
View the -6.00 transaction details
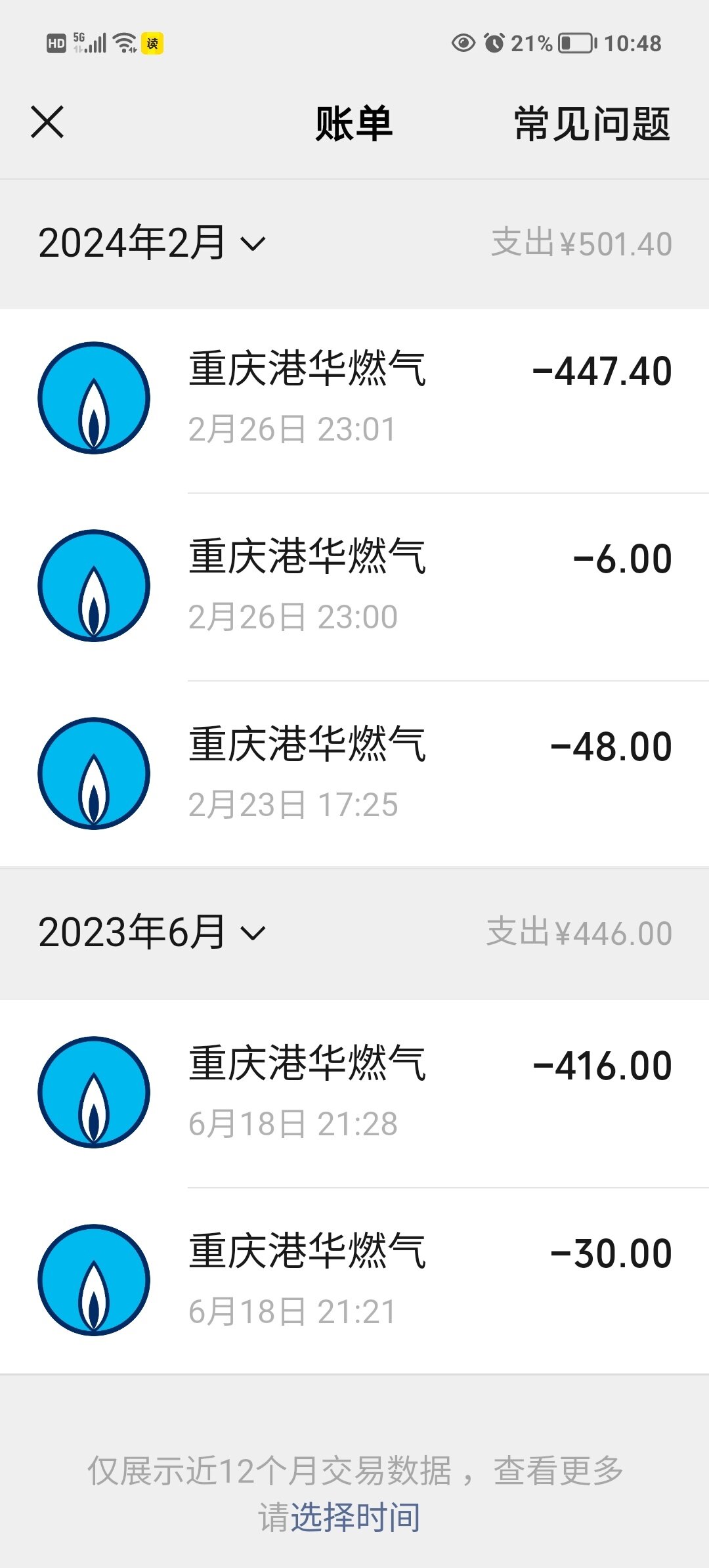point(354,586)
